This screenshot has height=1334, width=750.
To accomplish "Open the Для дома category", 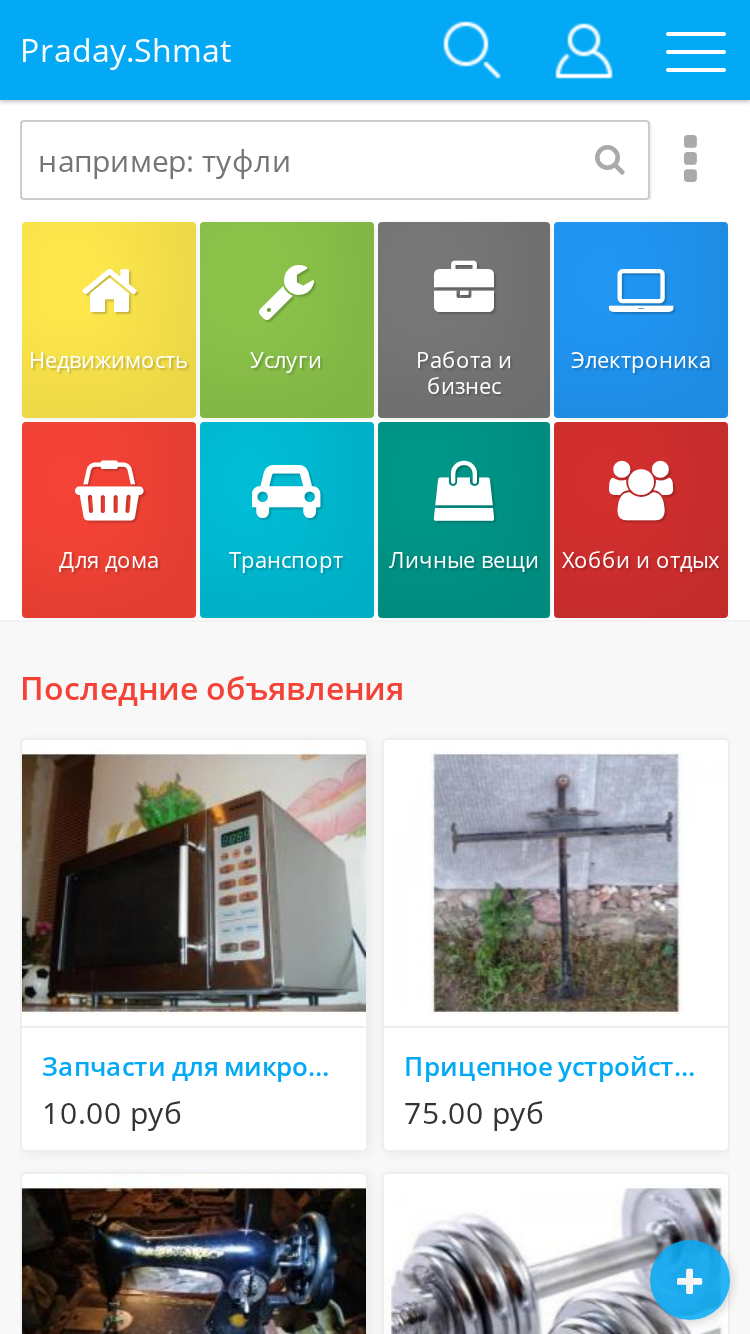I will point(109,520).
